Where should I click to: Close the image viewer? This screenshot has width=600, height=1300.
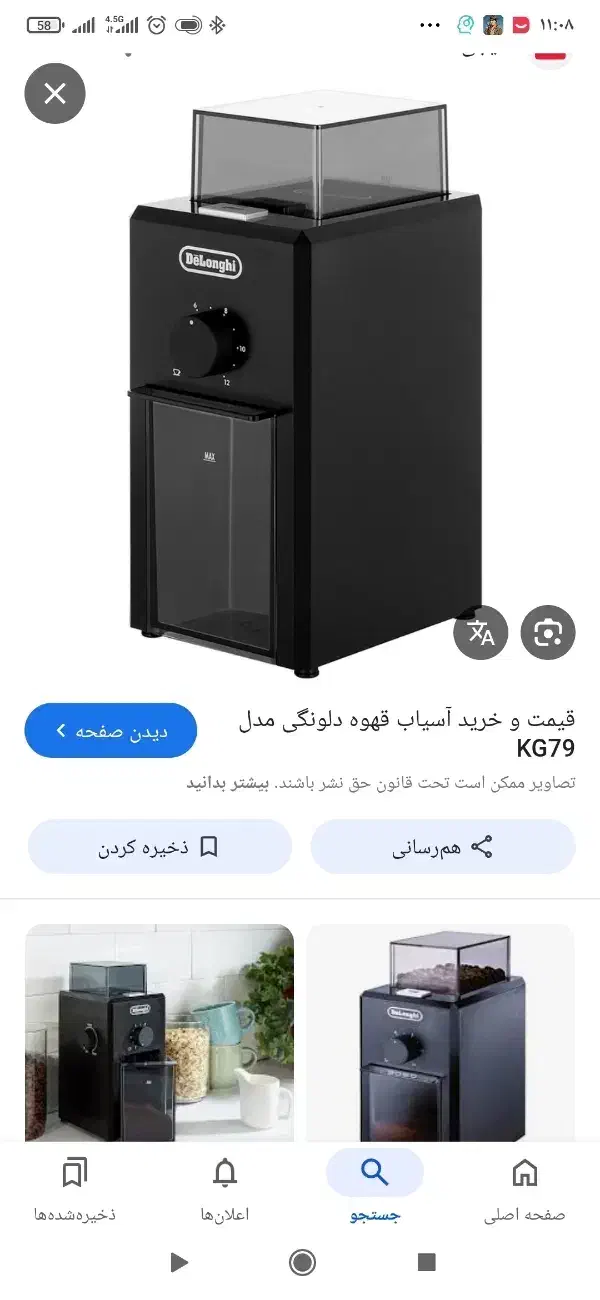point(55,94)
